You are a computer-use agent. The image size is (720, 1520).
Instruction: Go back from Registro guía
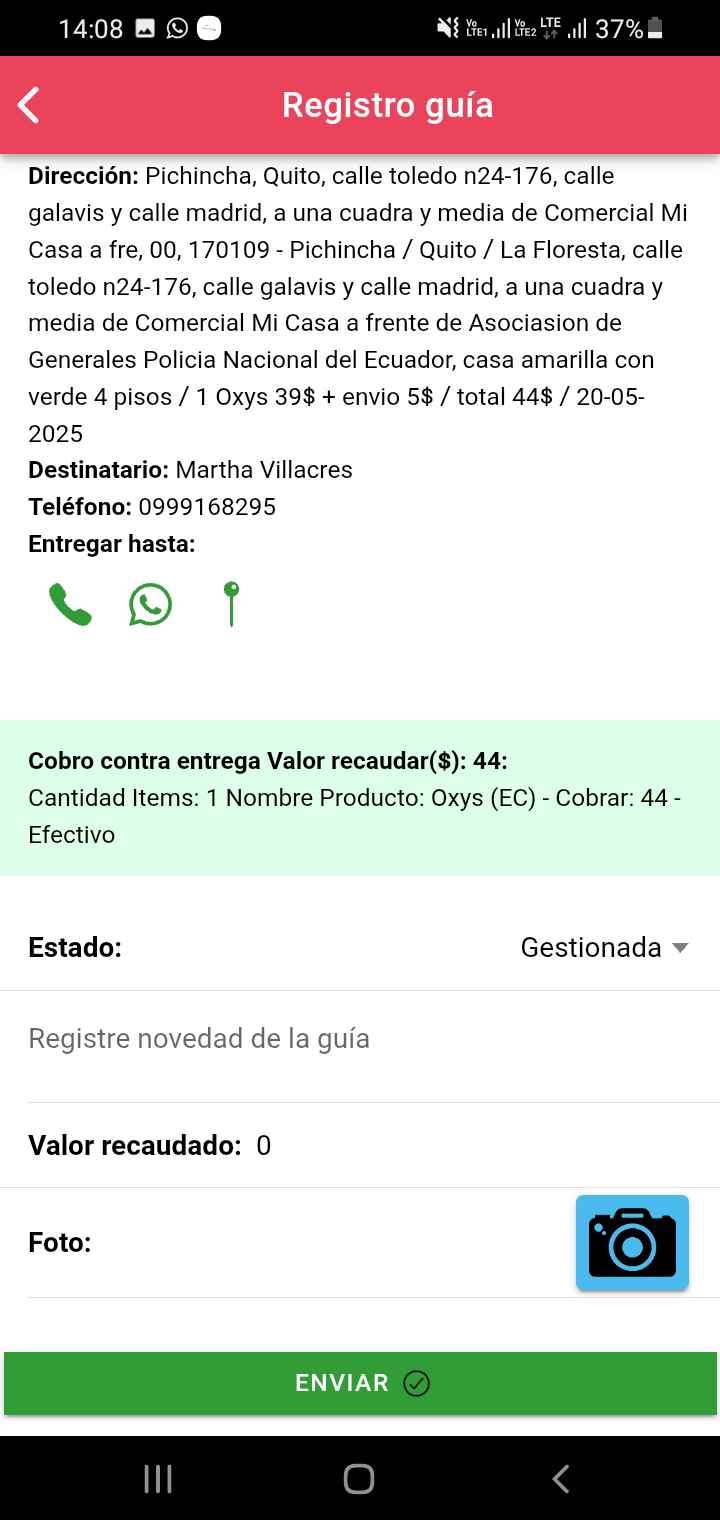point(29,105)
